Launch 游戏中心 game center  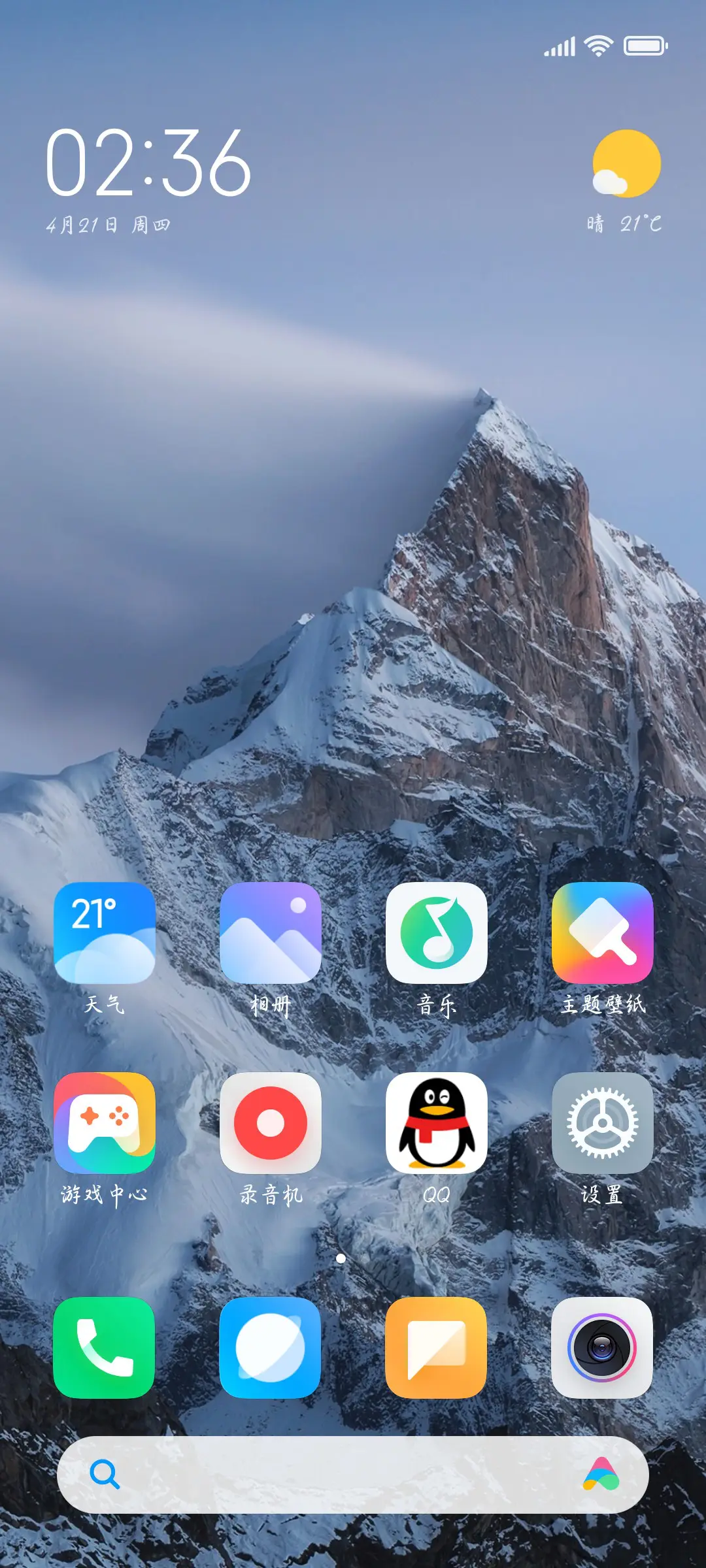(x=105, y=1122)
